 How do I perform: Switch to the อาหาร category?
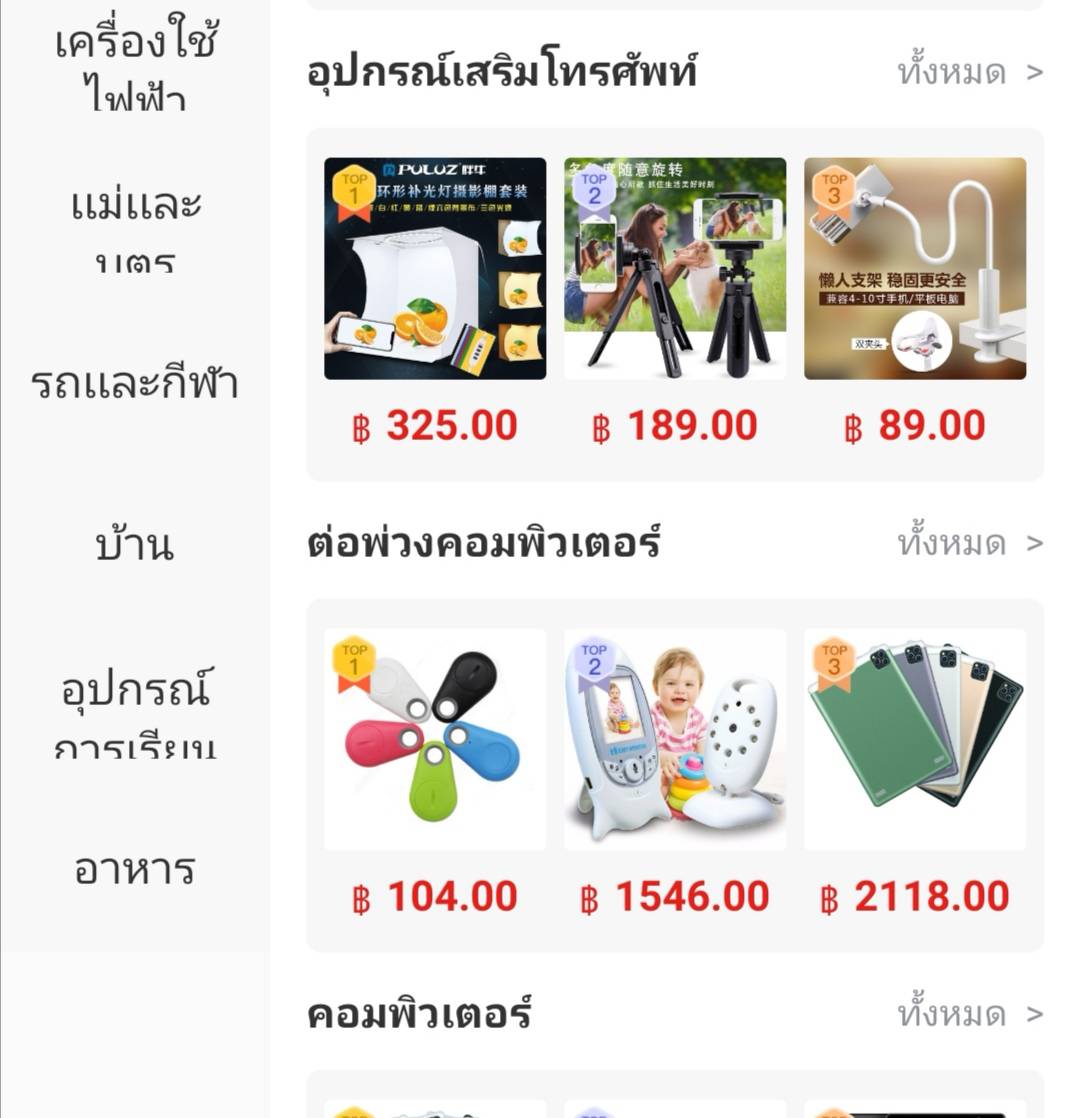click(x=135, y=869)
